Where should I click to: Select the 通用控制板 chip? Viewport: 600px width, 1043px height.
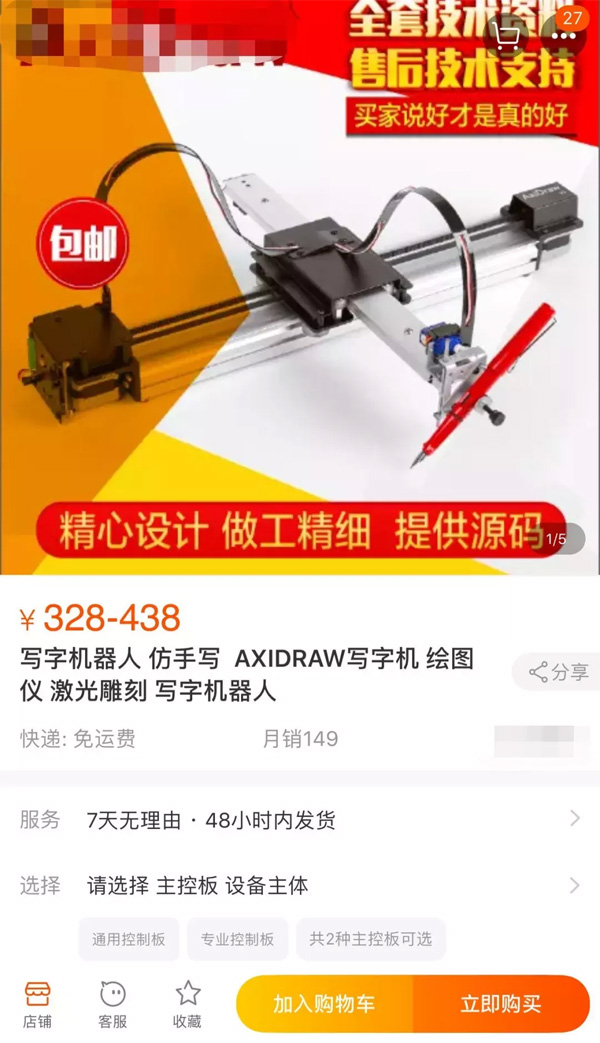click(129, 939)
